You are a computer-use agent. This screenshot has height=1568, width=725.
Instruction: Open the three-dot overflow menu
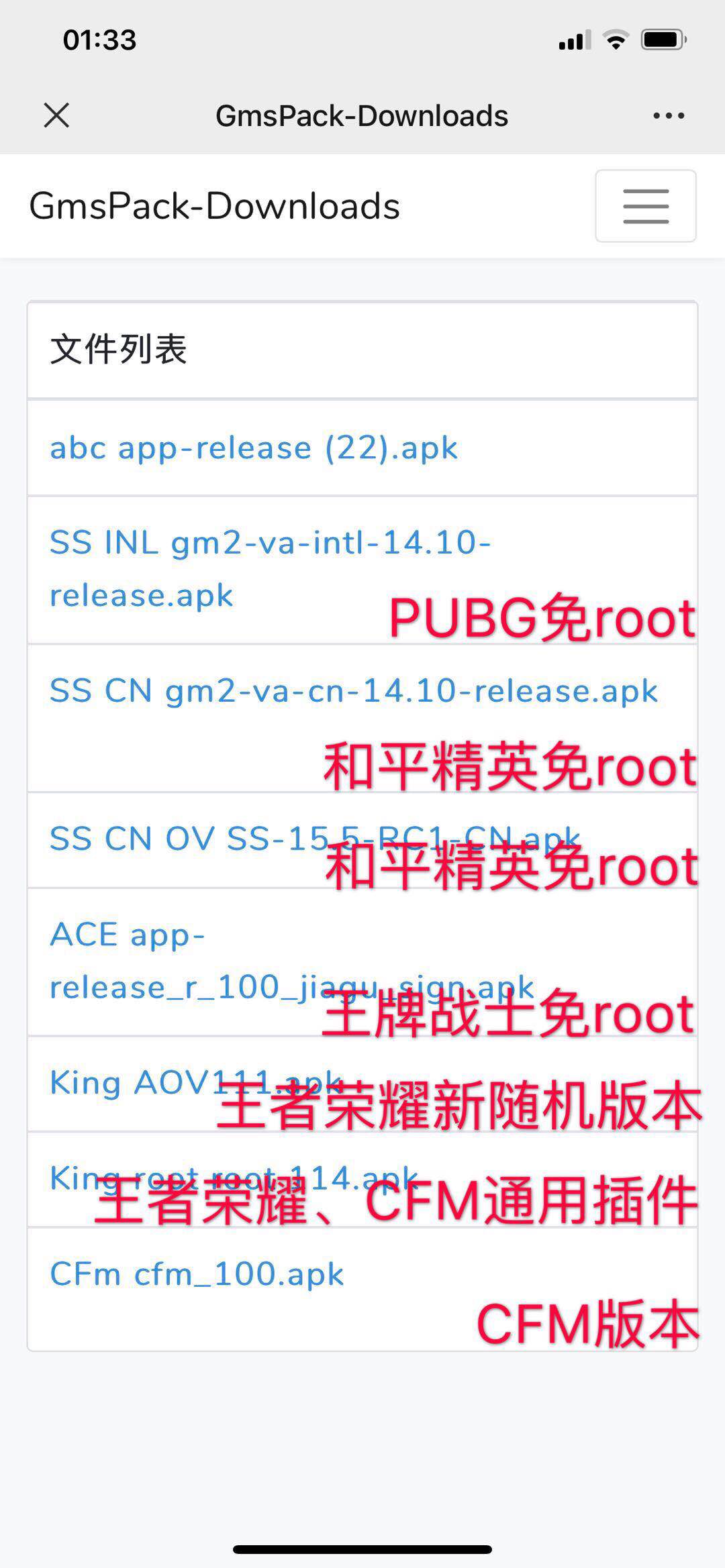[669, 115]
